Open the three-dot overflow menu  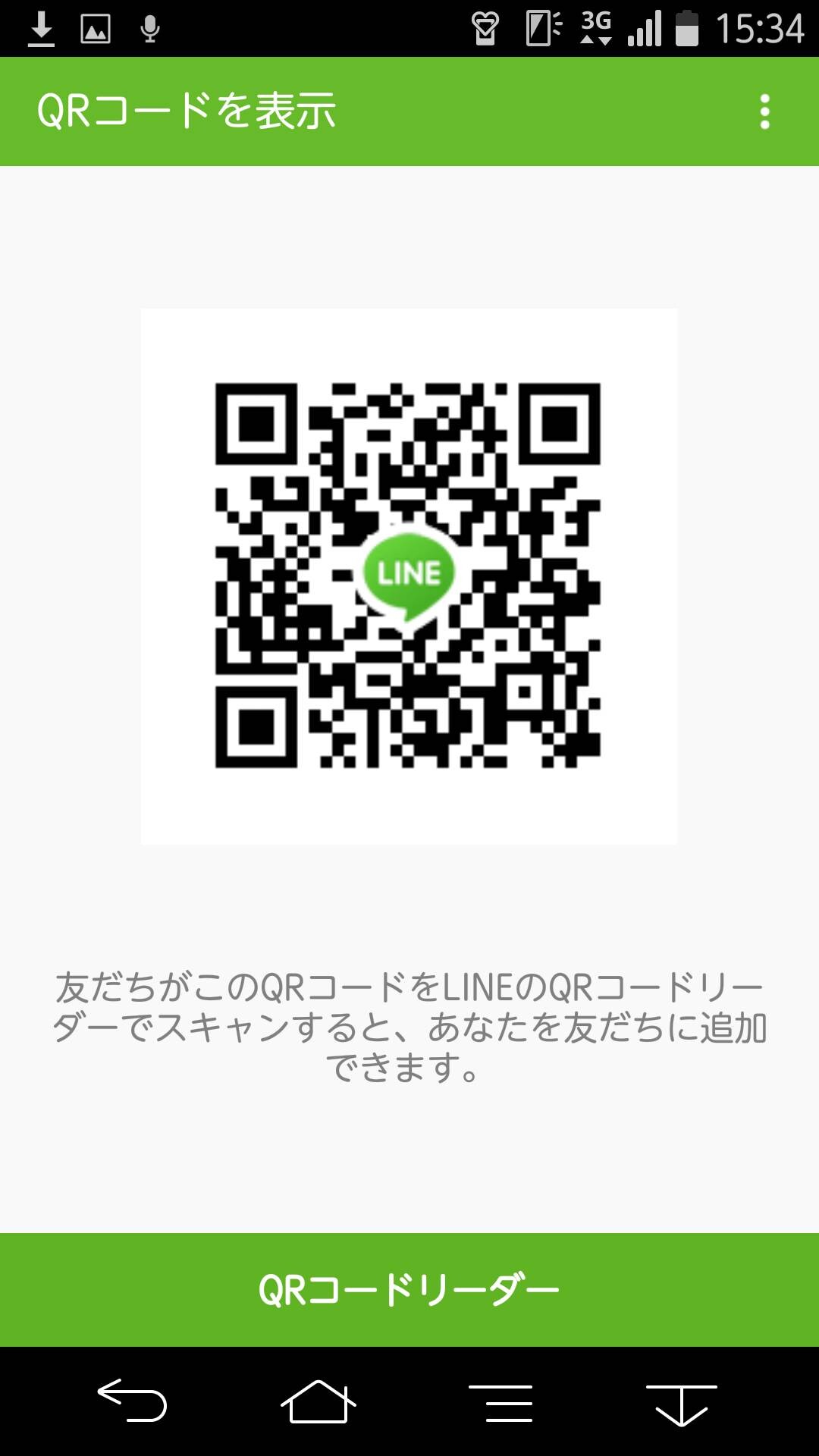764,112
